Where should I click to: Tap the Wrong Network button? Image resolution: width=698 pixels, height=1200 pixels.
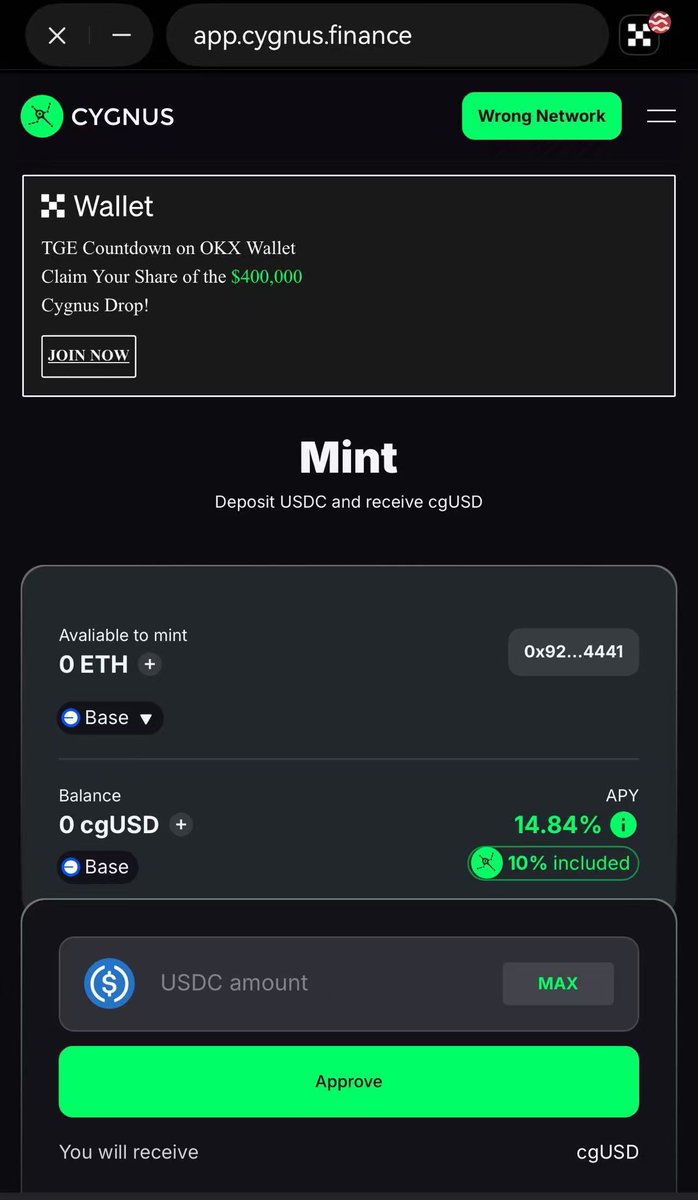541,116
